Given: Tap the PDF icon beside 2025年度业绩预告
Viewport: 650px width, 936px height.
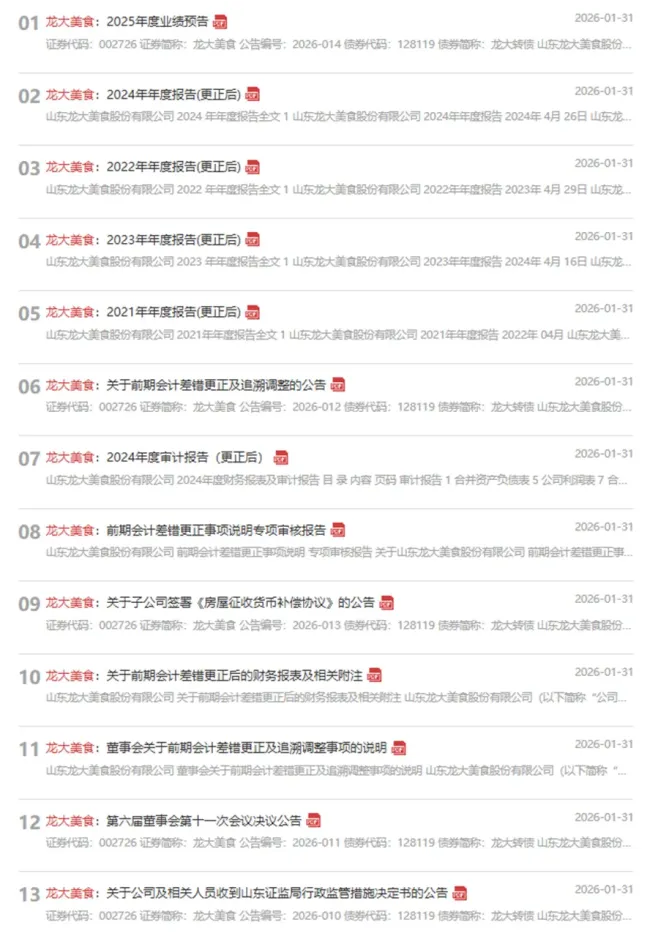Looking at the screenshot, I should pyautogui.click(x=220, y=22).
